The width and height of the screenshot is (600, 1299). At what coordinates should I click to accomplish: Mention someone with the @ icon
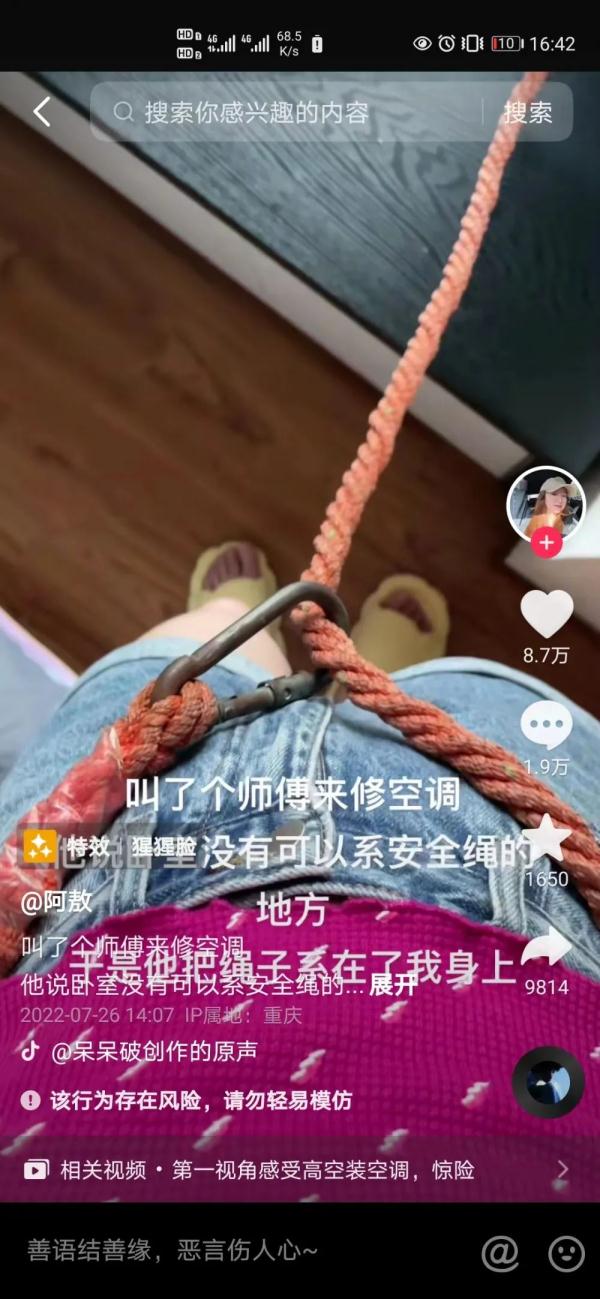499,1252
